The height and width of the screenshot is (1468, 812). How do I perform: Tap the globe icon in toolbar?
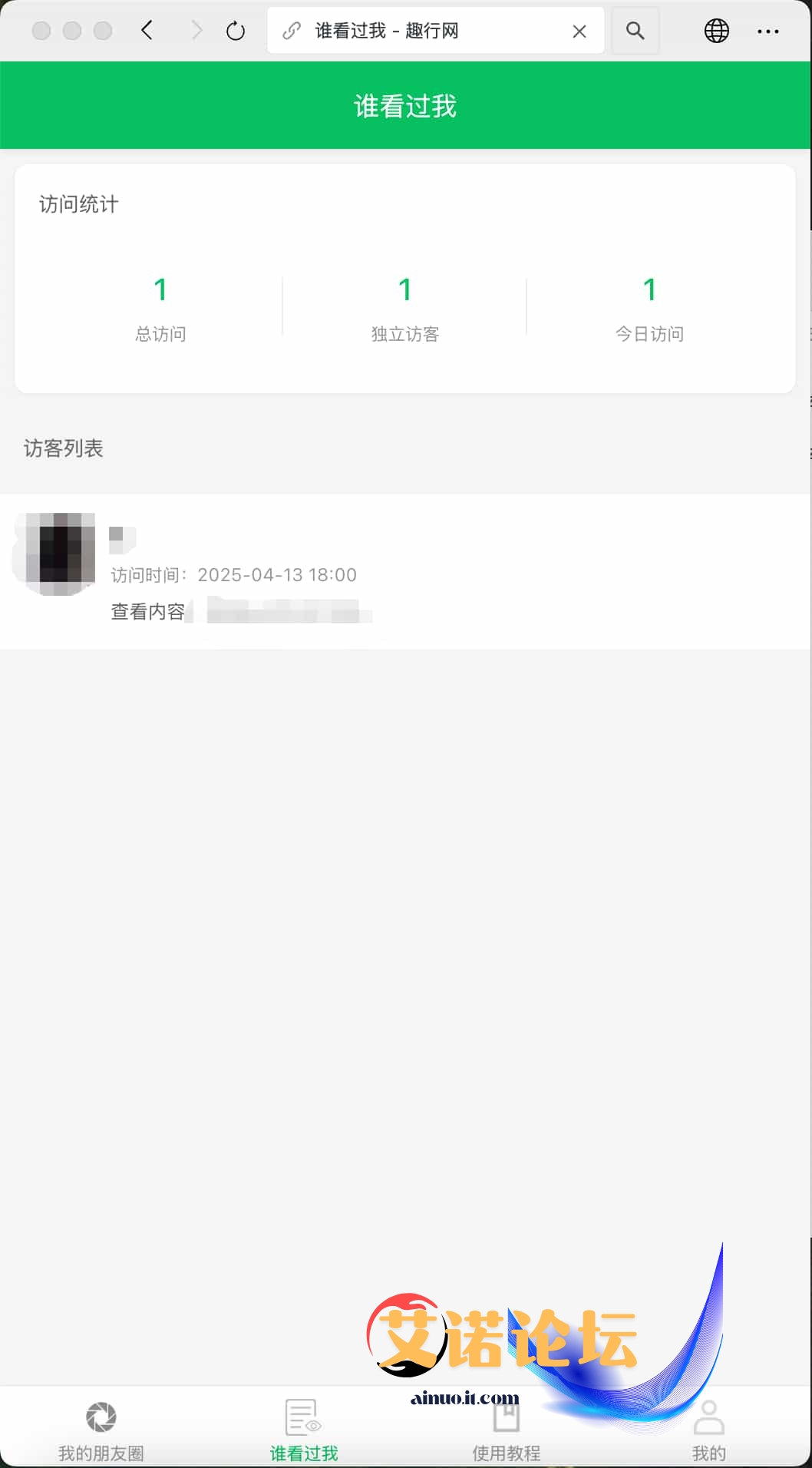716,31
